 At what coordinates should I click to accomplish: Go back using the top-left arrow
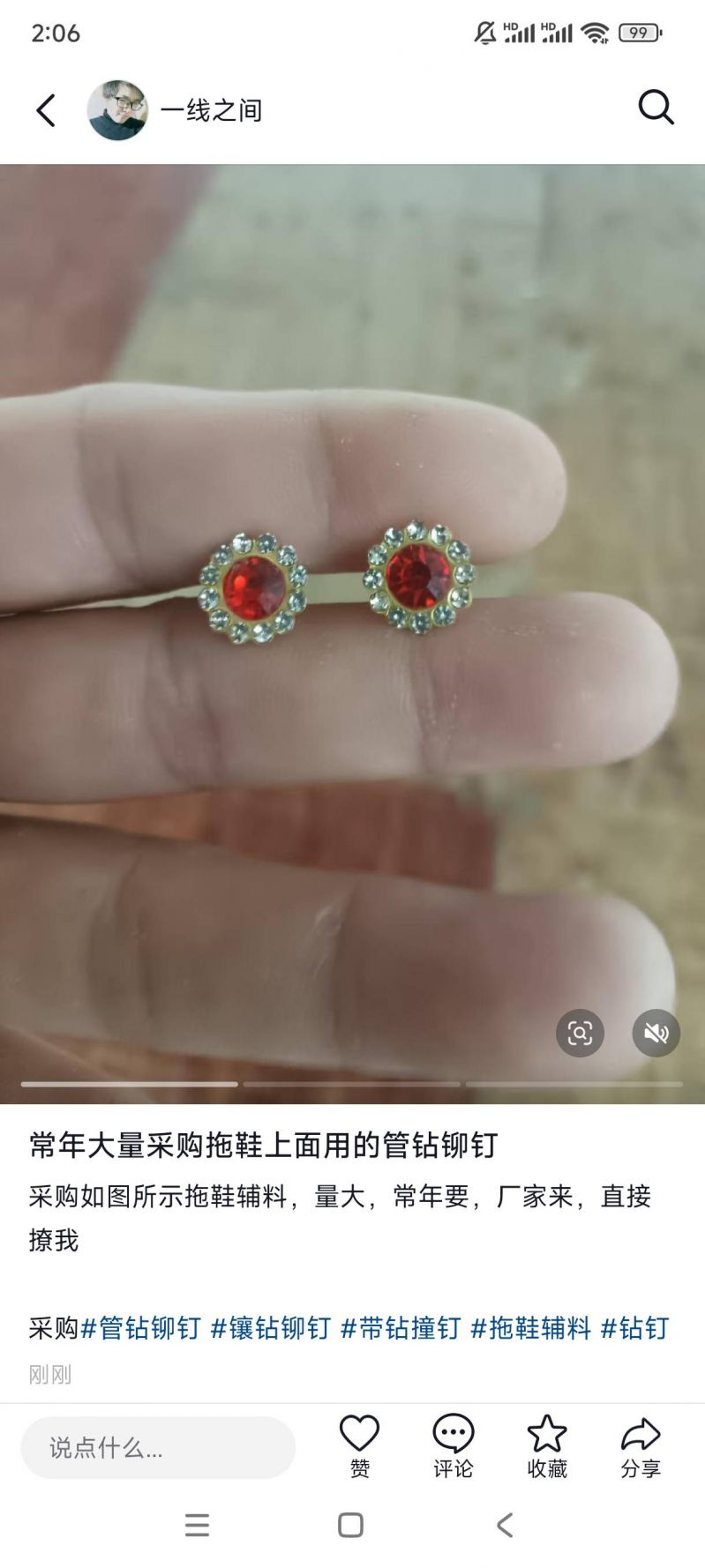46,110
